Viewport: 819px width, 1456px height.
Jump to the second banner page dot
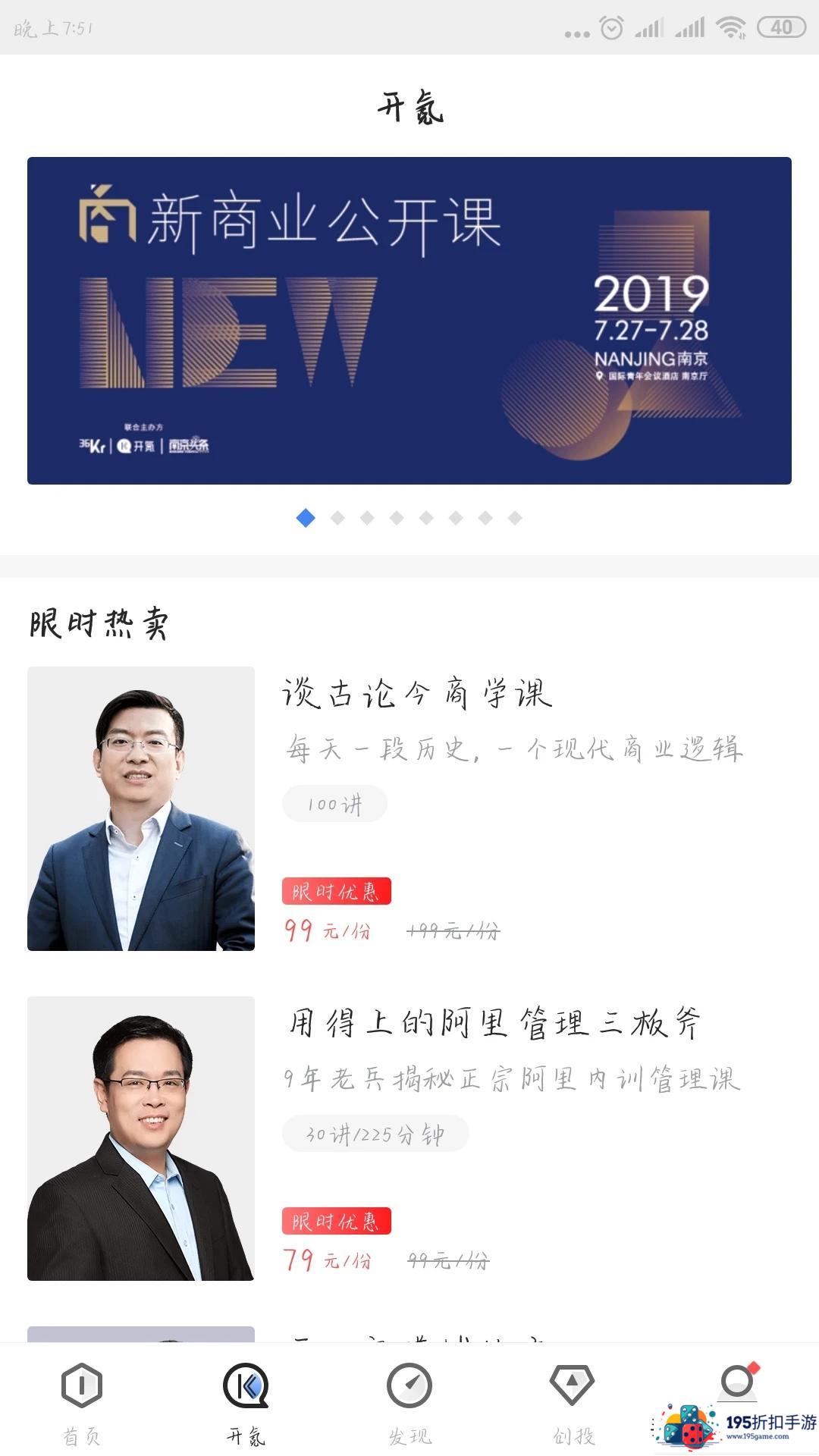pyautogui.click(x=337, y=518)
